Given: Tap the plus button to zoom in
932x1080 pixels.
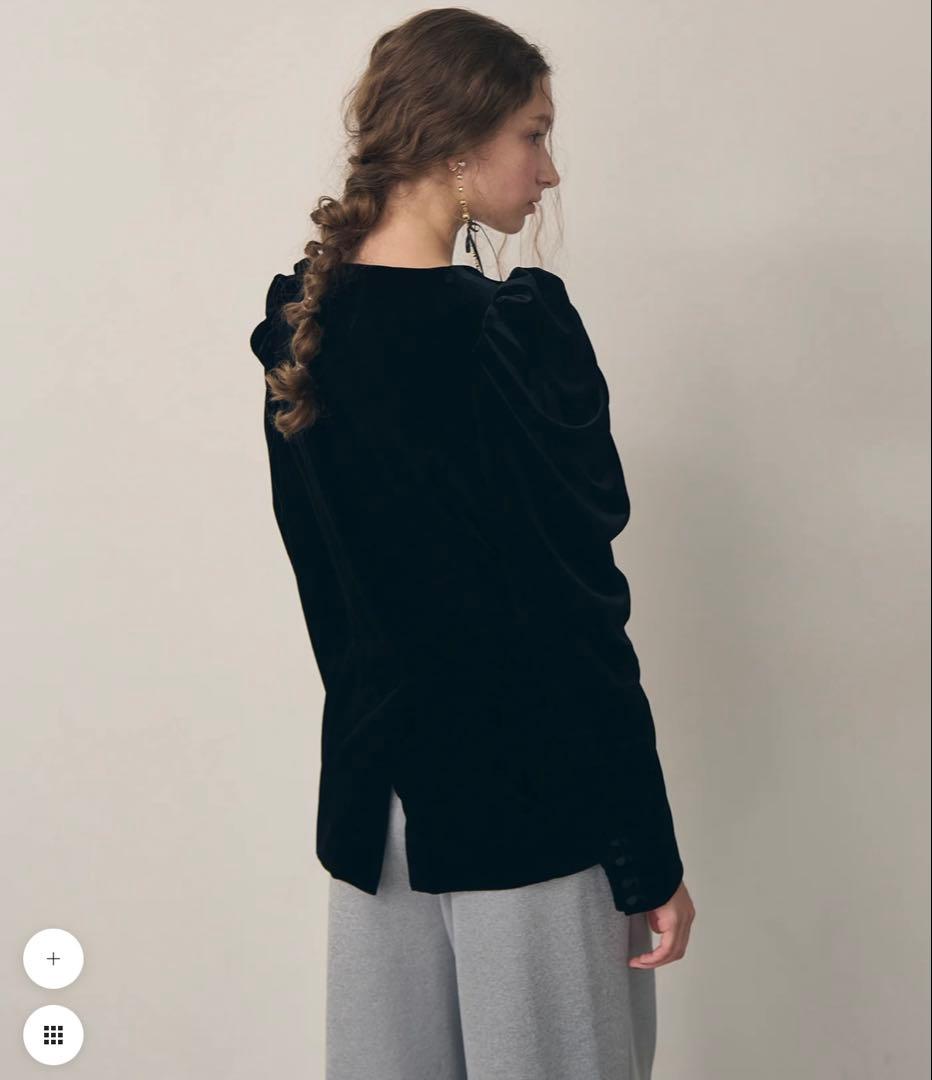Looking at the screenshot, I should (53, 959).
